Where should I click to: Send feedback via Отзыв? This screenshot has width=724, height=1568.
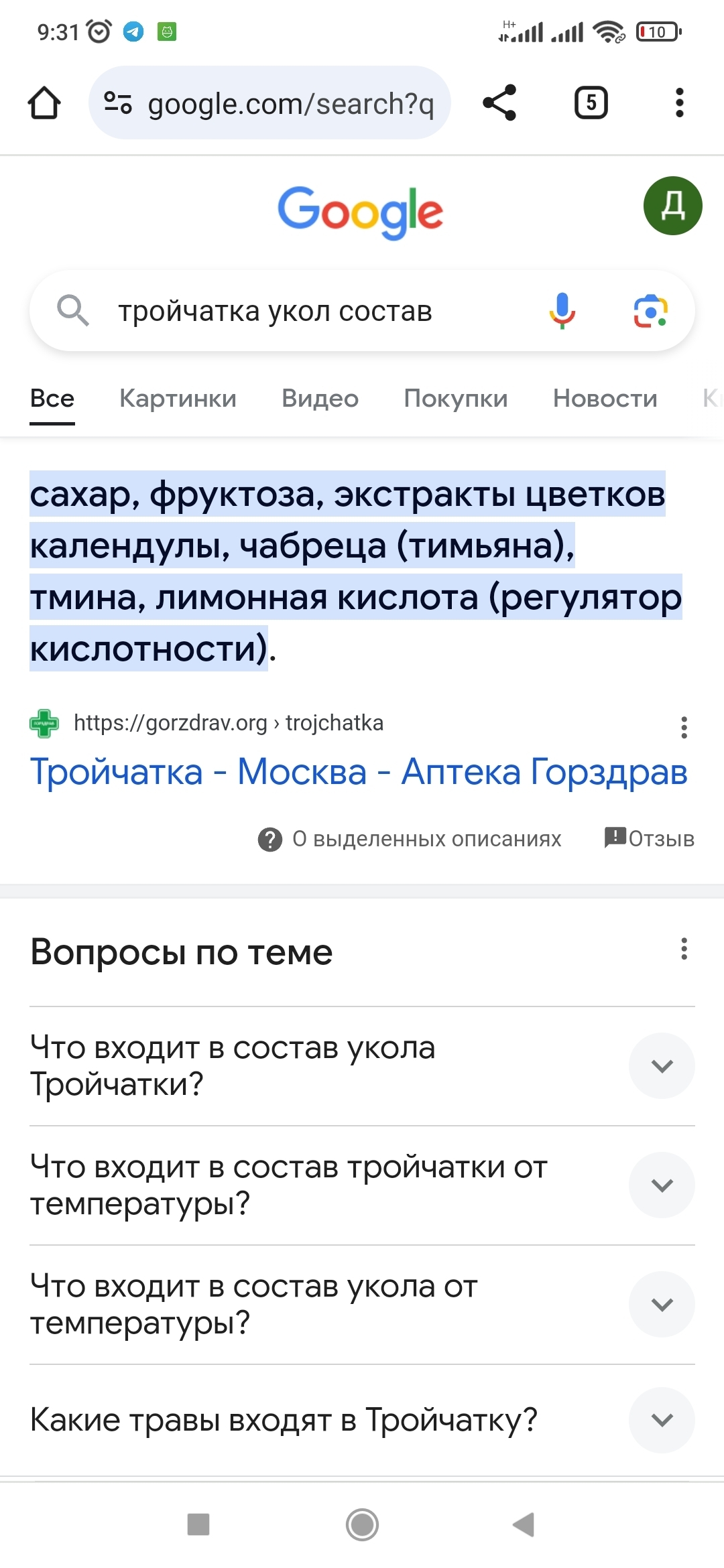point(649,839)
